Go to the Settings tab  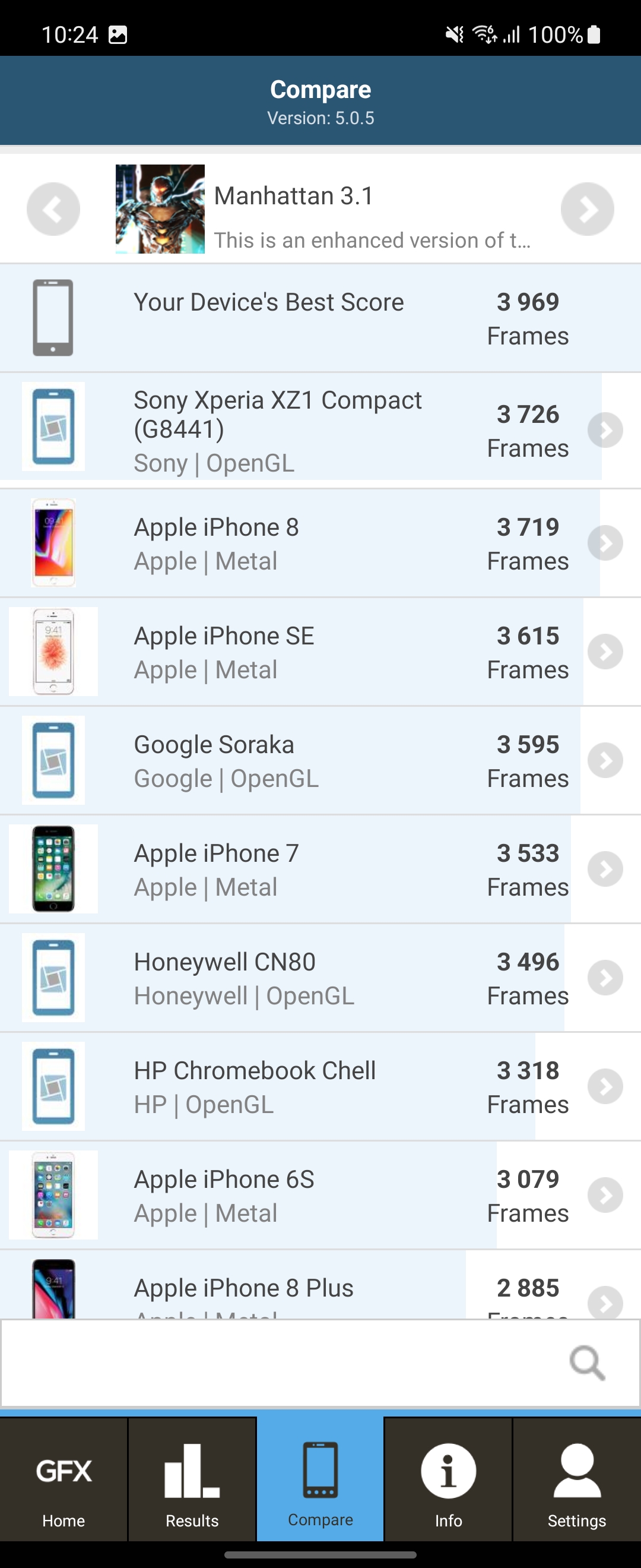pyautogui.click(x=576, y=1480)
